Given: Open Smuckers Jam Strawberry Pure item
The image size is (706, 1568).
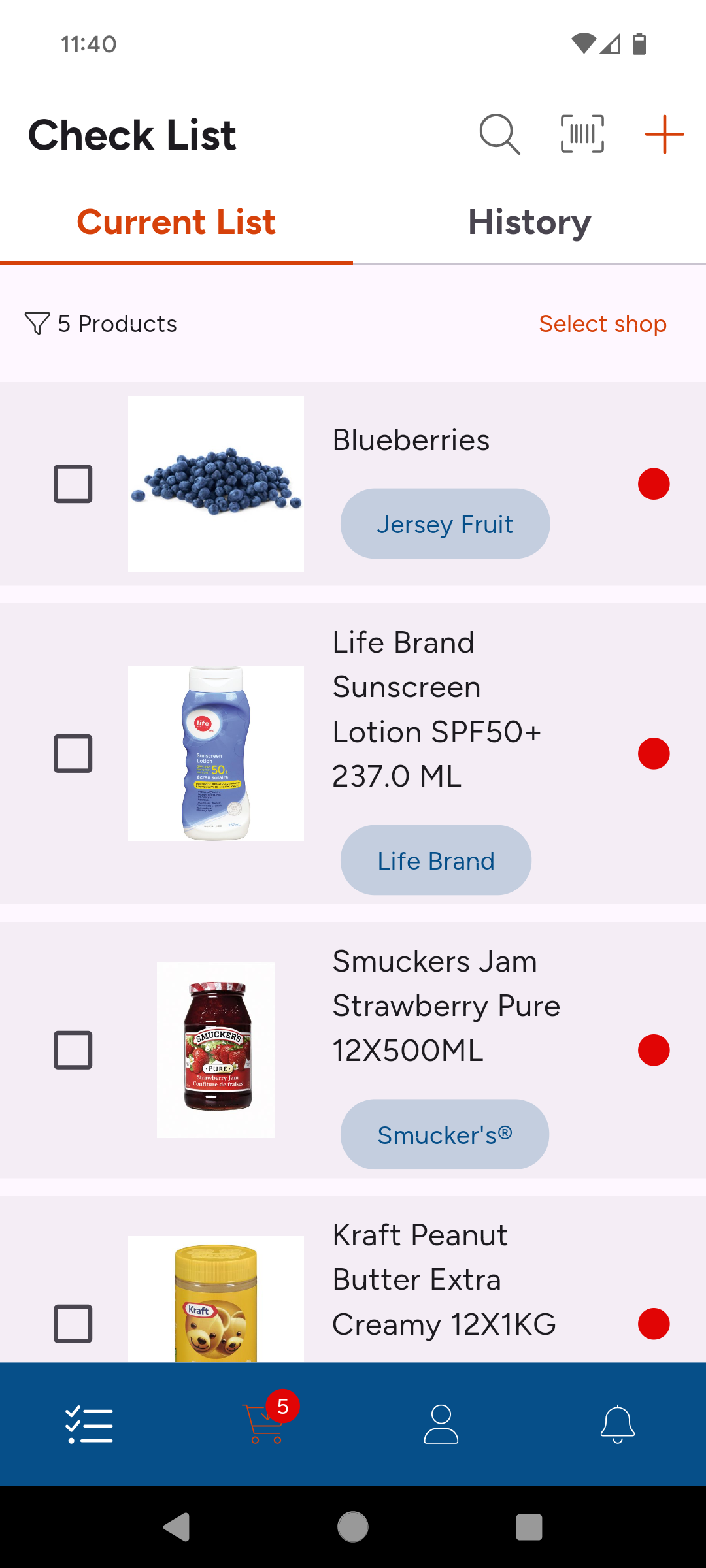Looking at the screenshot, I should tap(446, 1006).
